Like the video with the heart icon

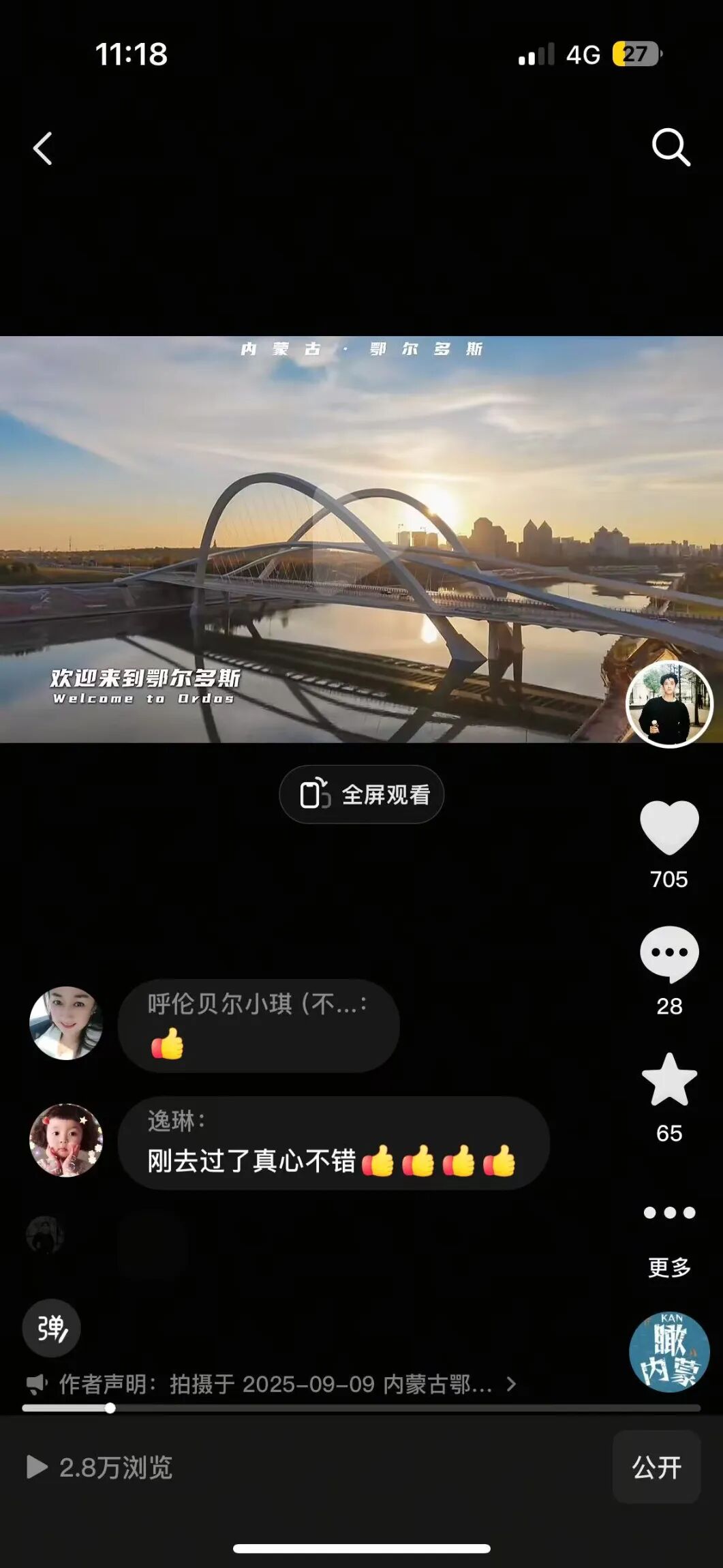[x=669, y=828]
